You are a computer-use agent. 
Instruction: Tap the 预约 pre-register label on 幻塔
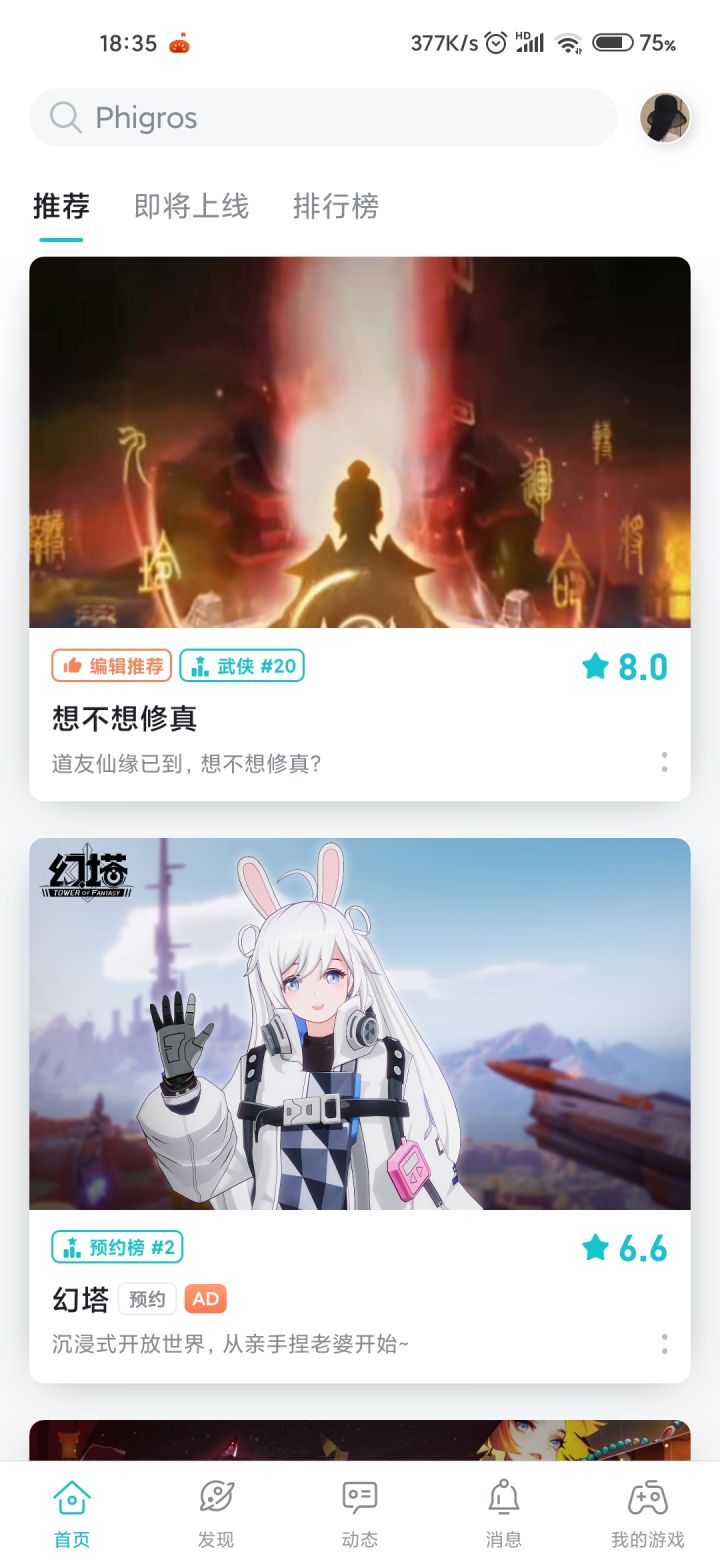[x=146, y=1299]
